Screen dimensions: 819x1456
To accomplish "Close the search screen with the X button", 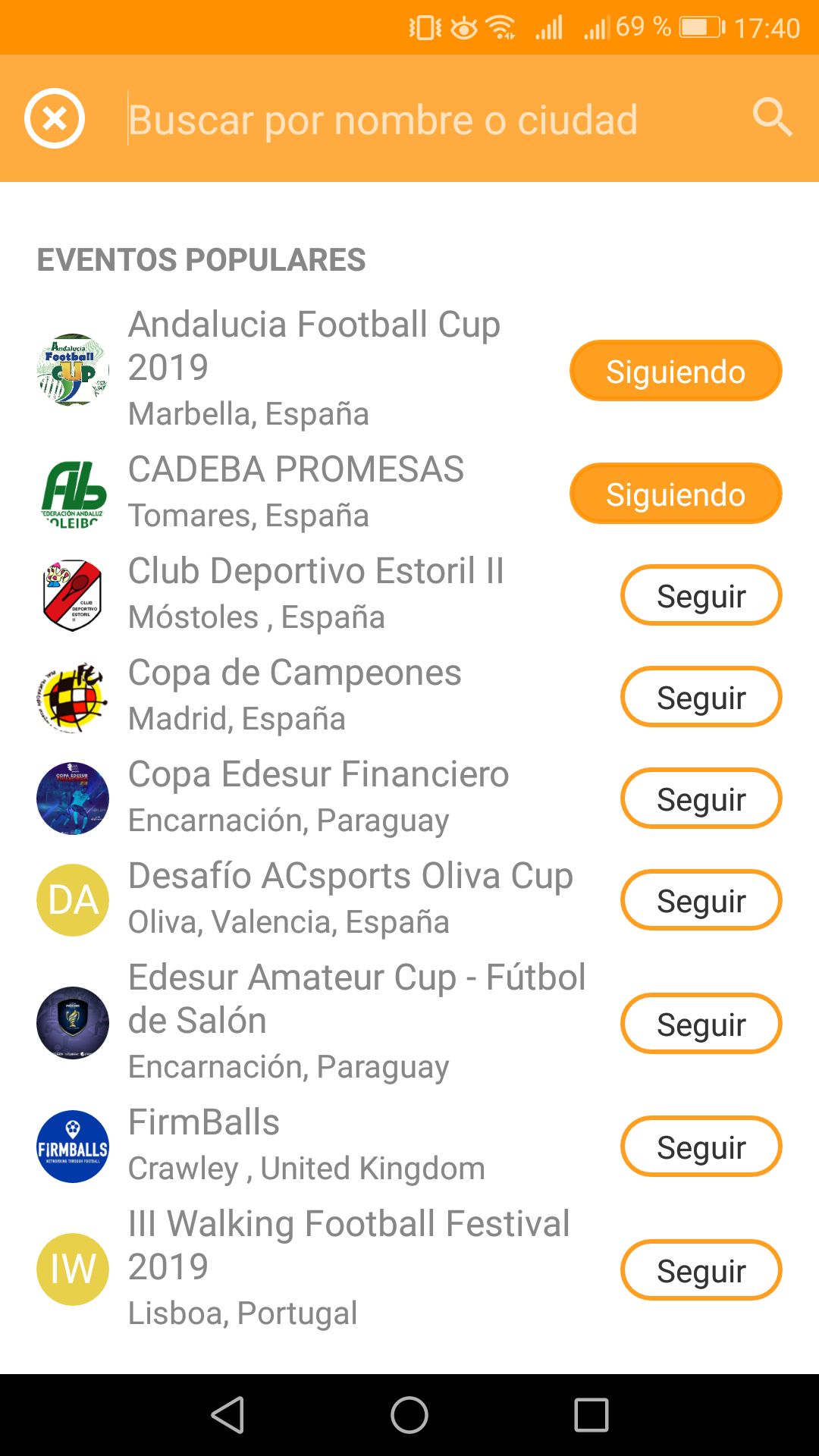I will coord(55,118).
